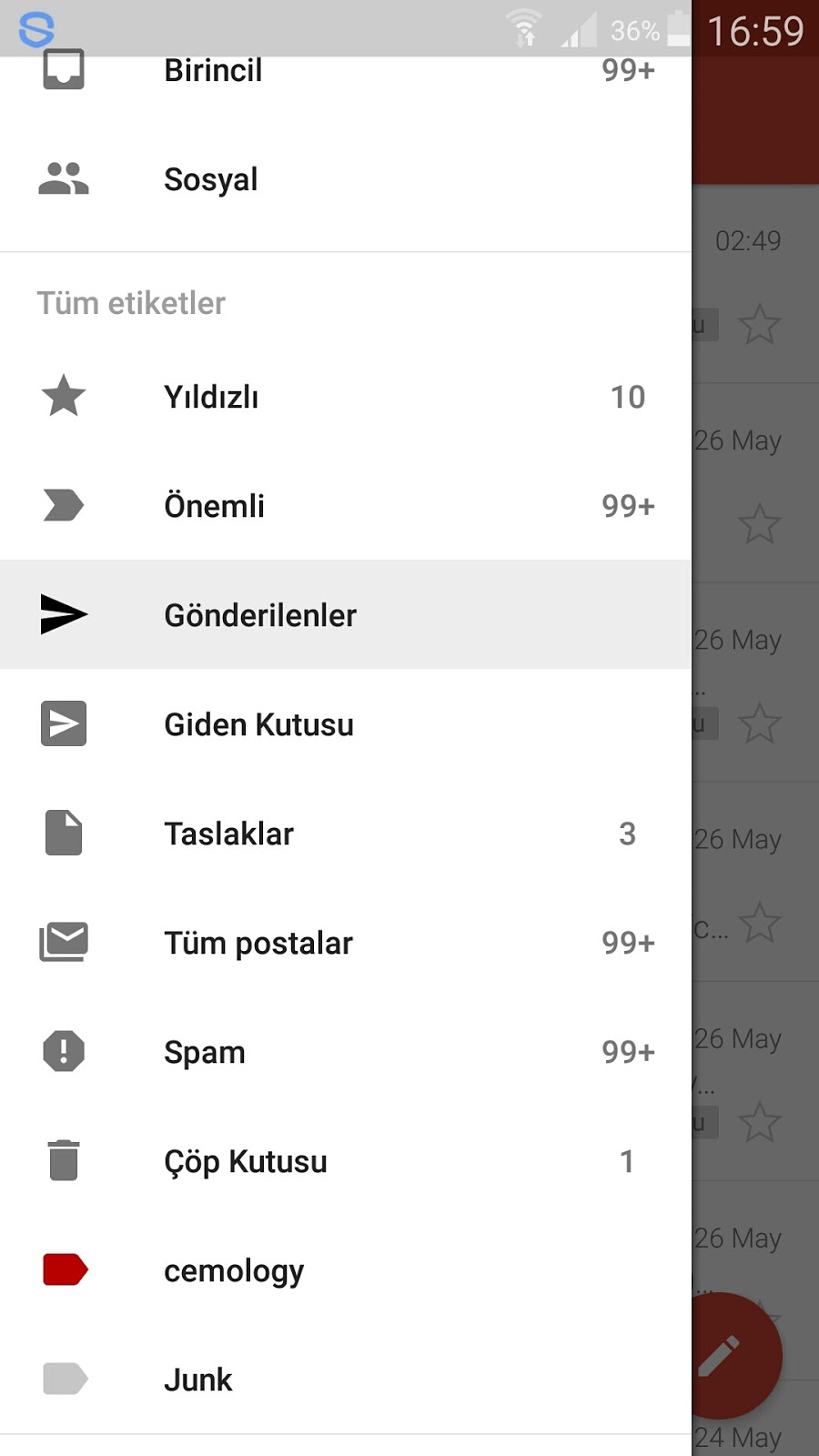This screenshot has width=819, height=1456.
Task: Open the Junk label
Action: coord(346,1380)
